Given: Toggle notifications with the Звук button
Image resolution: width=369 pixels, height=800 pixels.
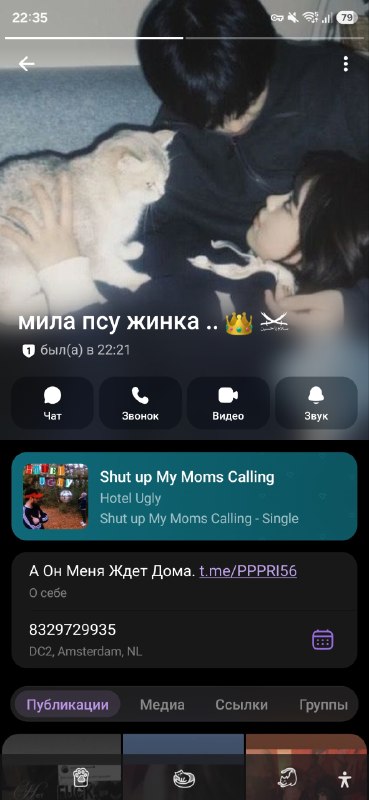Looking at the screenshot, I should (x=316, y=403).
